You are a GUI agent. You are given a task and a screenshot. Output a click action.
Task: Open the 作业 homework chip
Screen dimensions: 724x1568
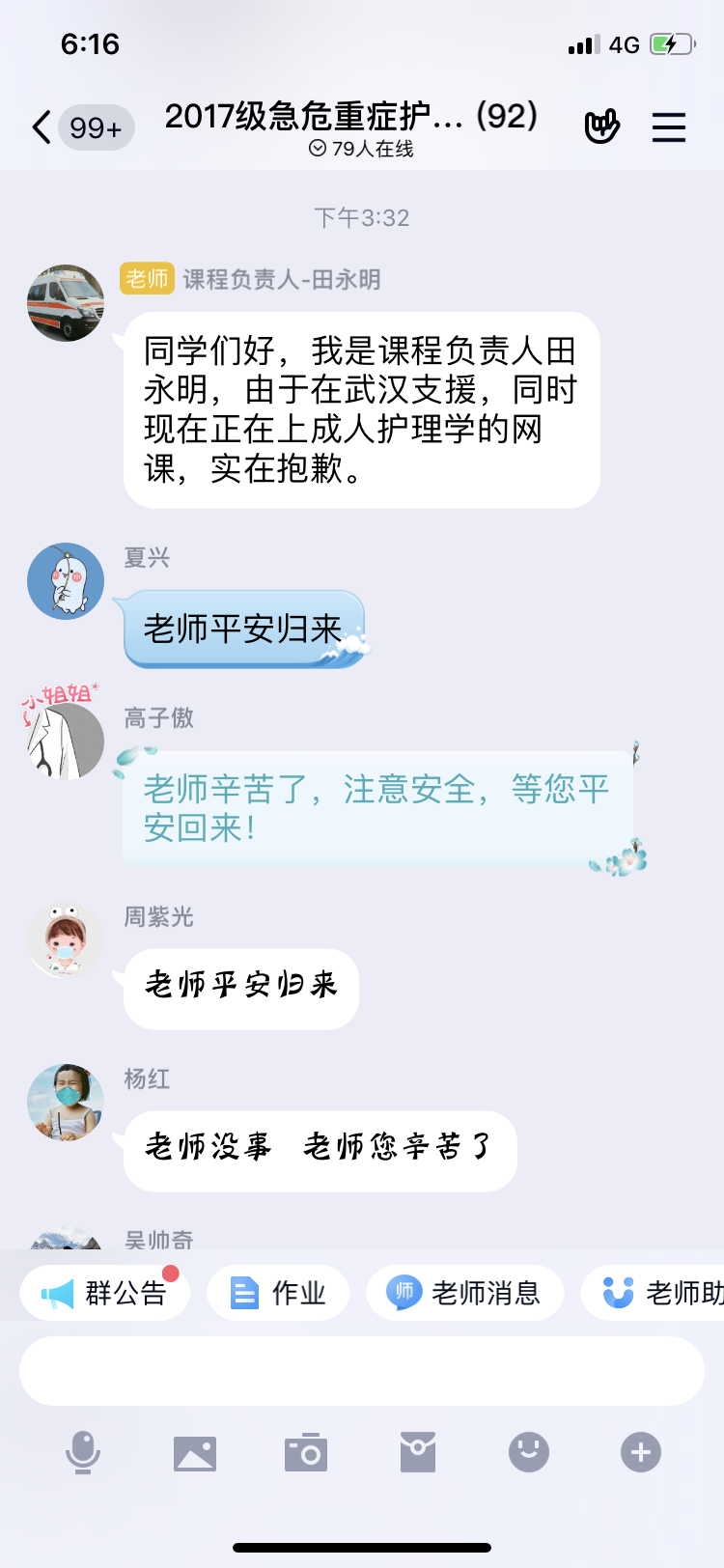click(x=278, y=1293)
